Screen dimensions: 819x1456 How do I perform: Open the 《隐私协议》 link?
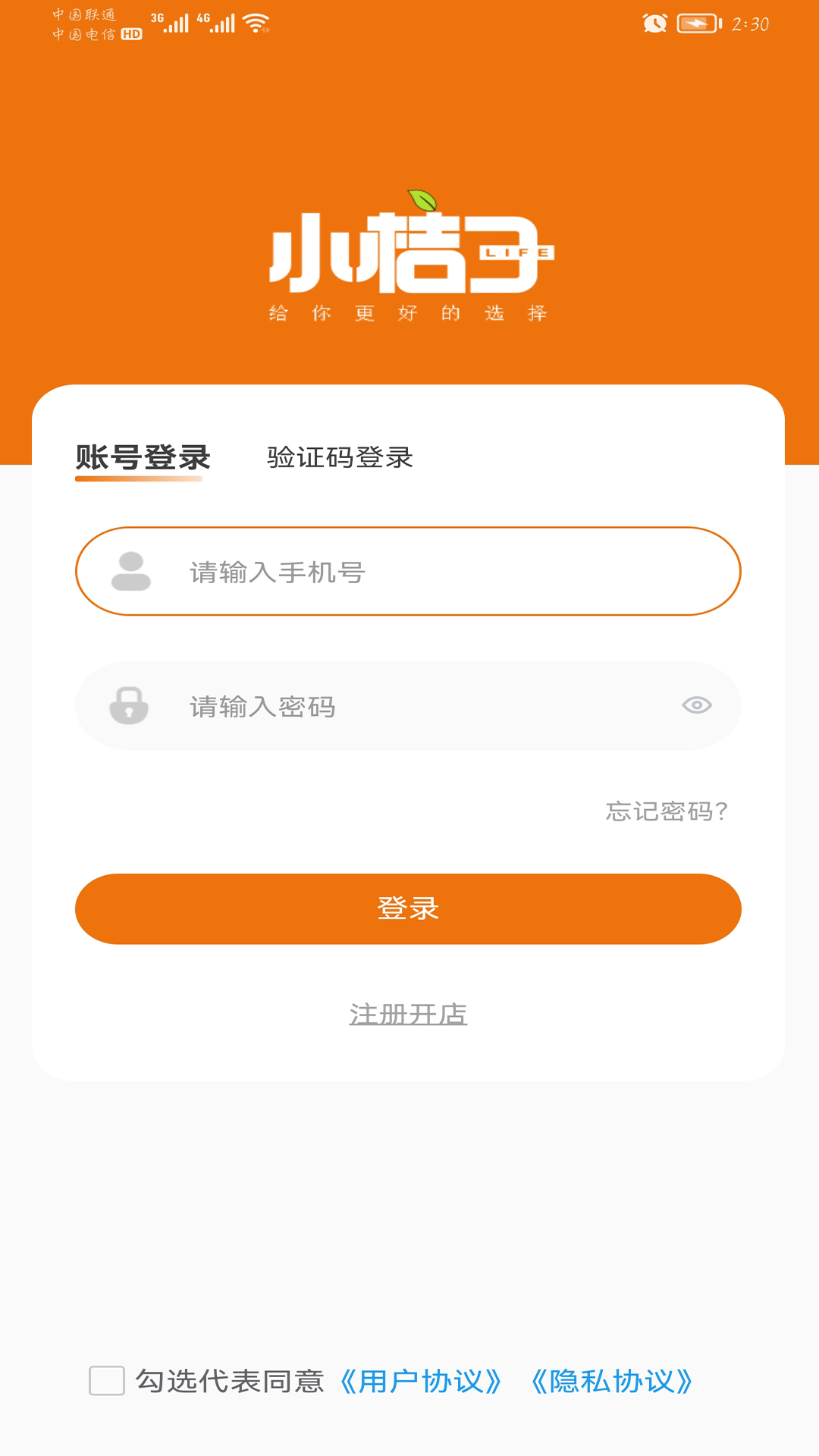coord(611,1382)
